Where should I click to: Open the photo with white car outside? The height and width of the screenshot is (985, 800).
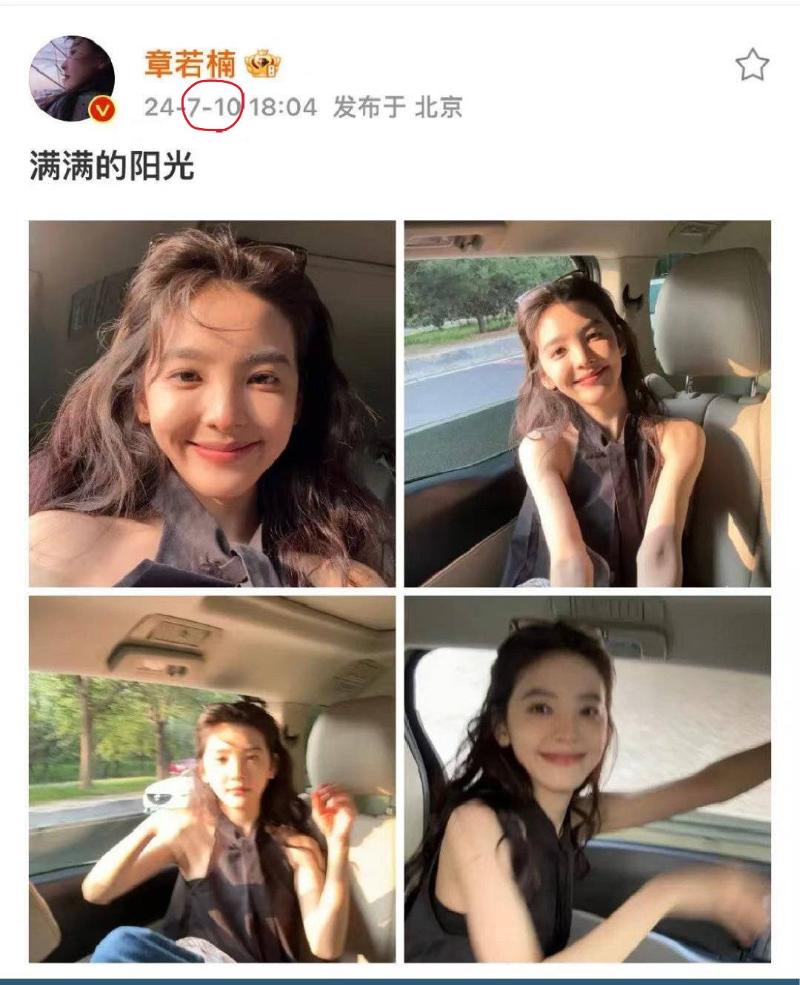click(x=212, y=779)
